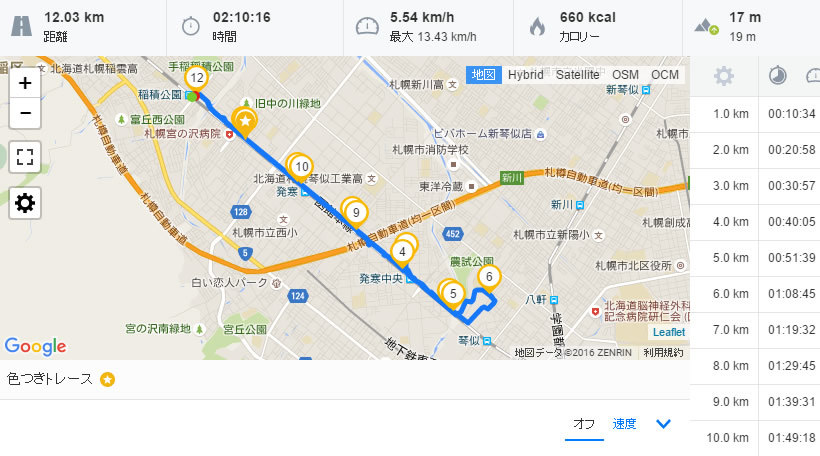Tap kilometer marker 9 on the route
The width and height of the screenshot is (820, 456).
pyautogui.click(x=355, y=211)
